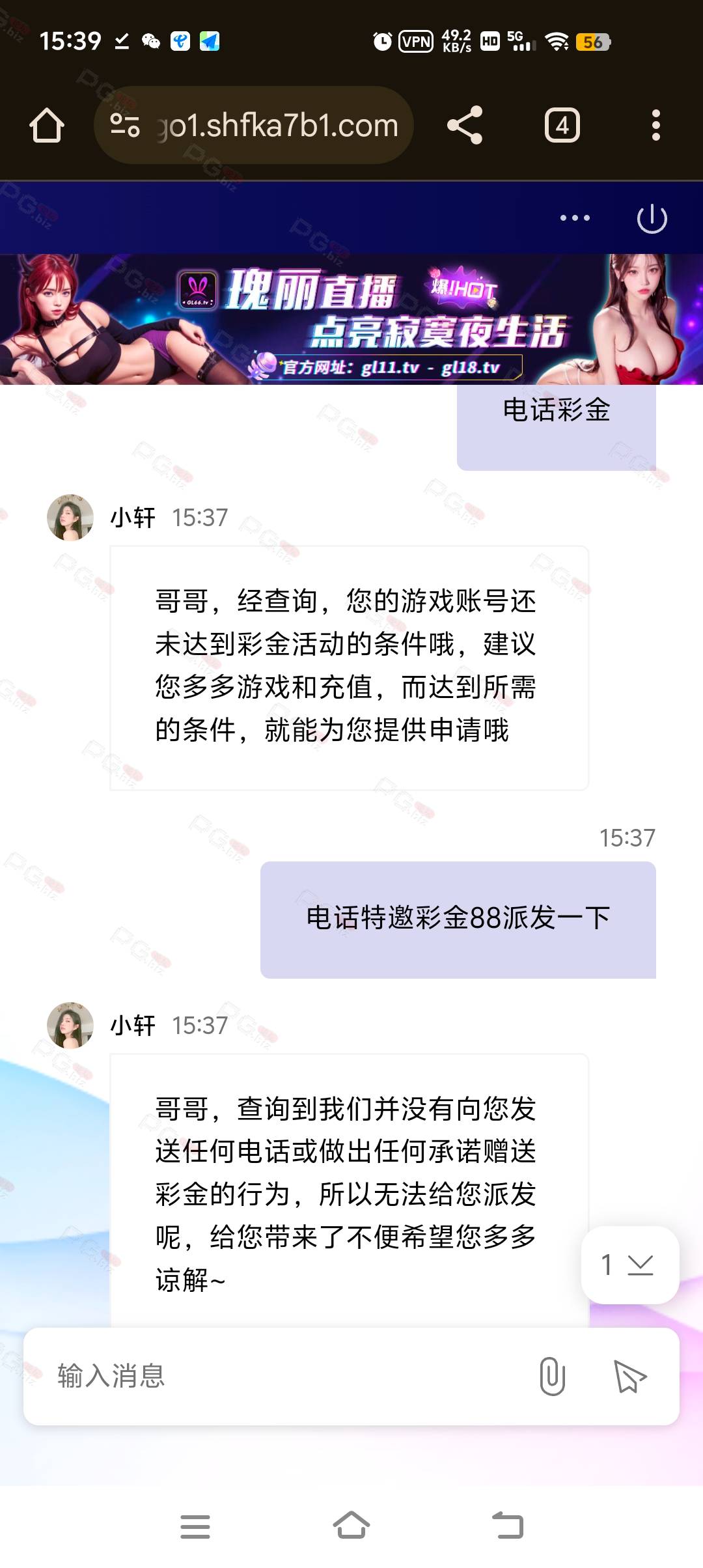Screen dimensions: 703x1568
Task: Go back using system navigation
Action: pyautogui.click(x=508, y=1526)
